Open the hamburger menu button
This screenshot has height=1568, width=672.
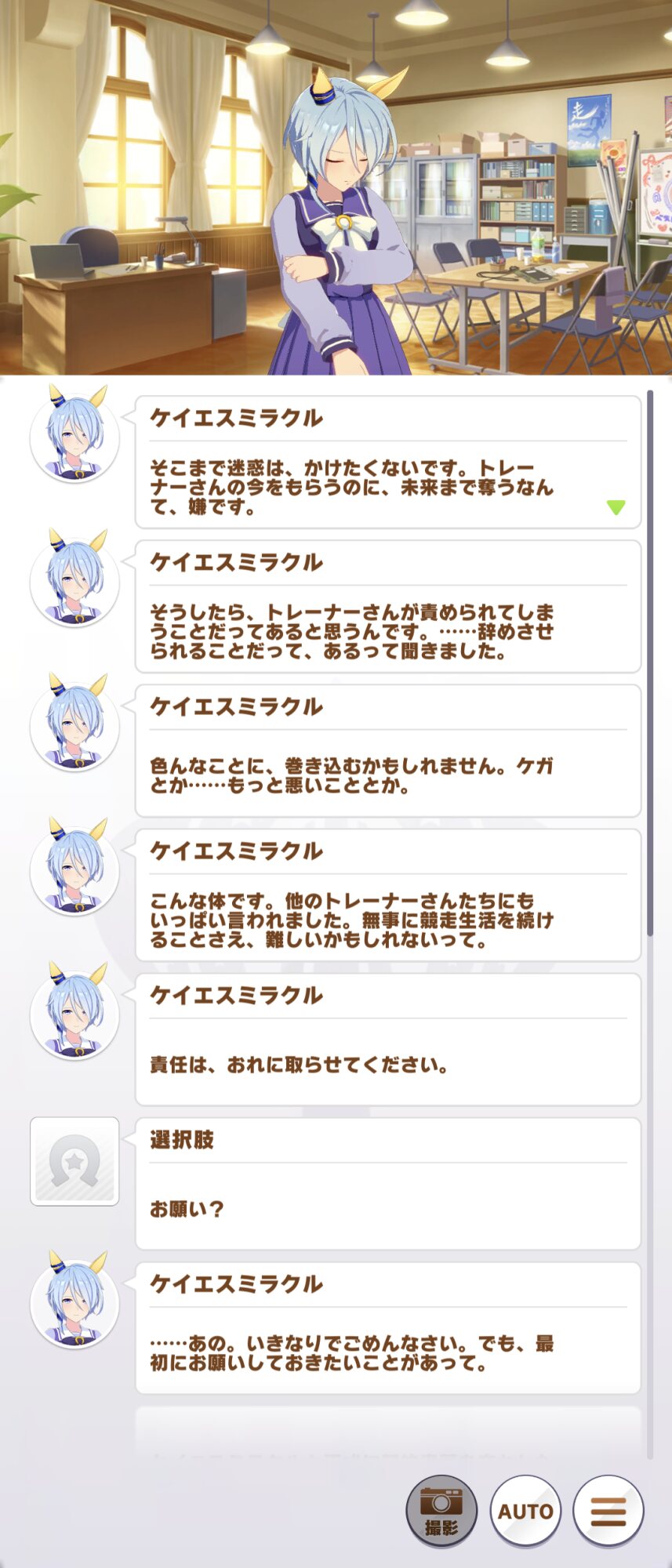pos(608,1510)
